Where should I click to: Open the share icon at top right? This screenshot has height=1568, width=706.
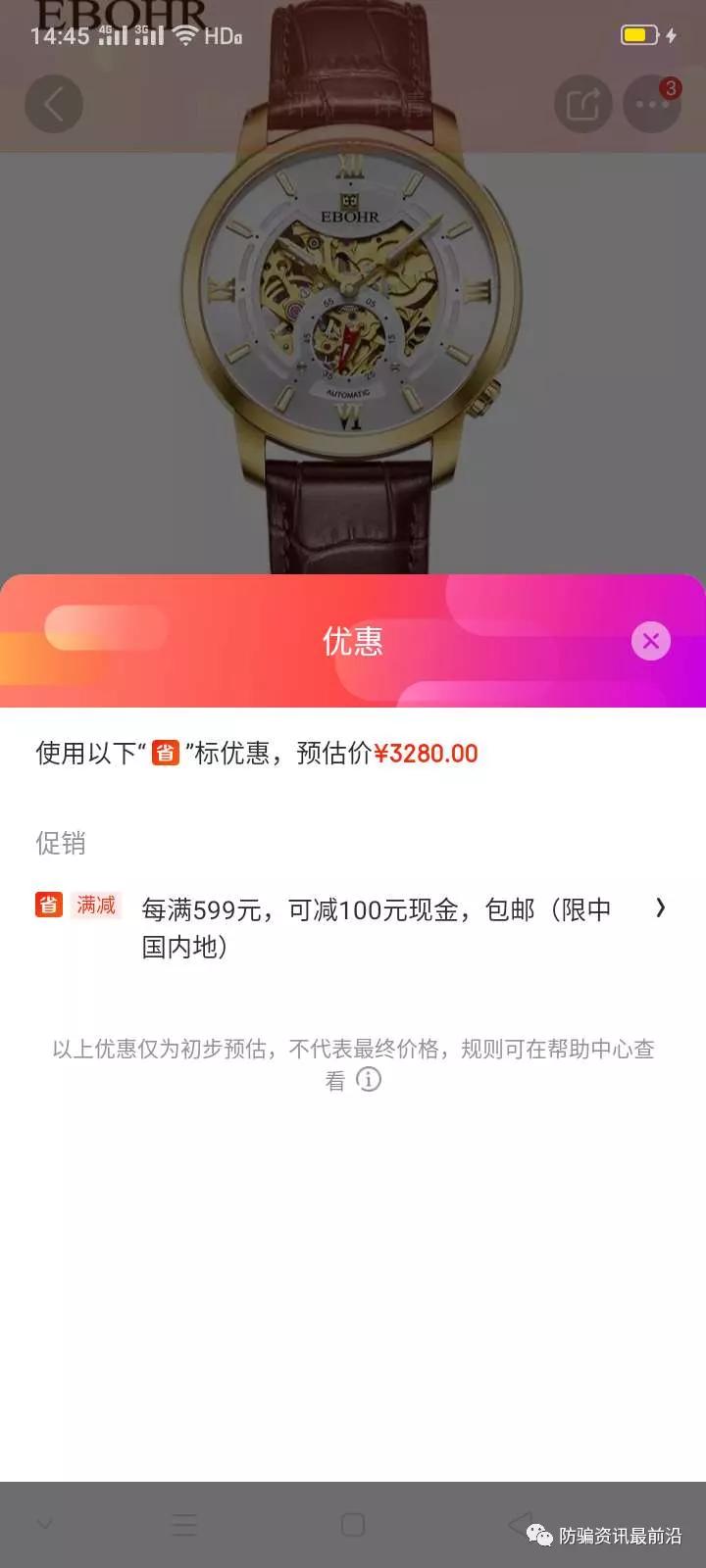point(582,102)
